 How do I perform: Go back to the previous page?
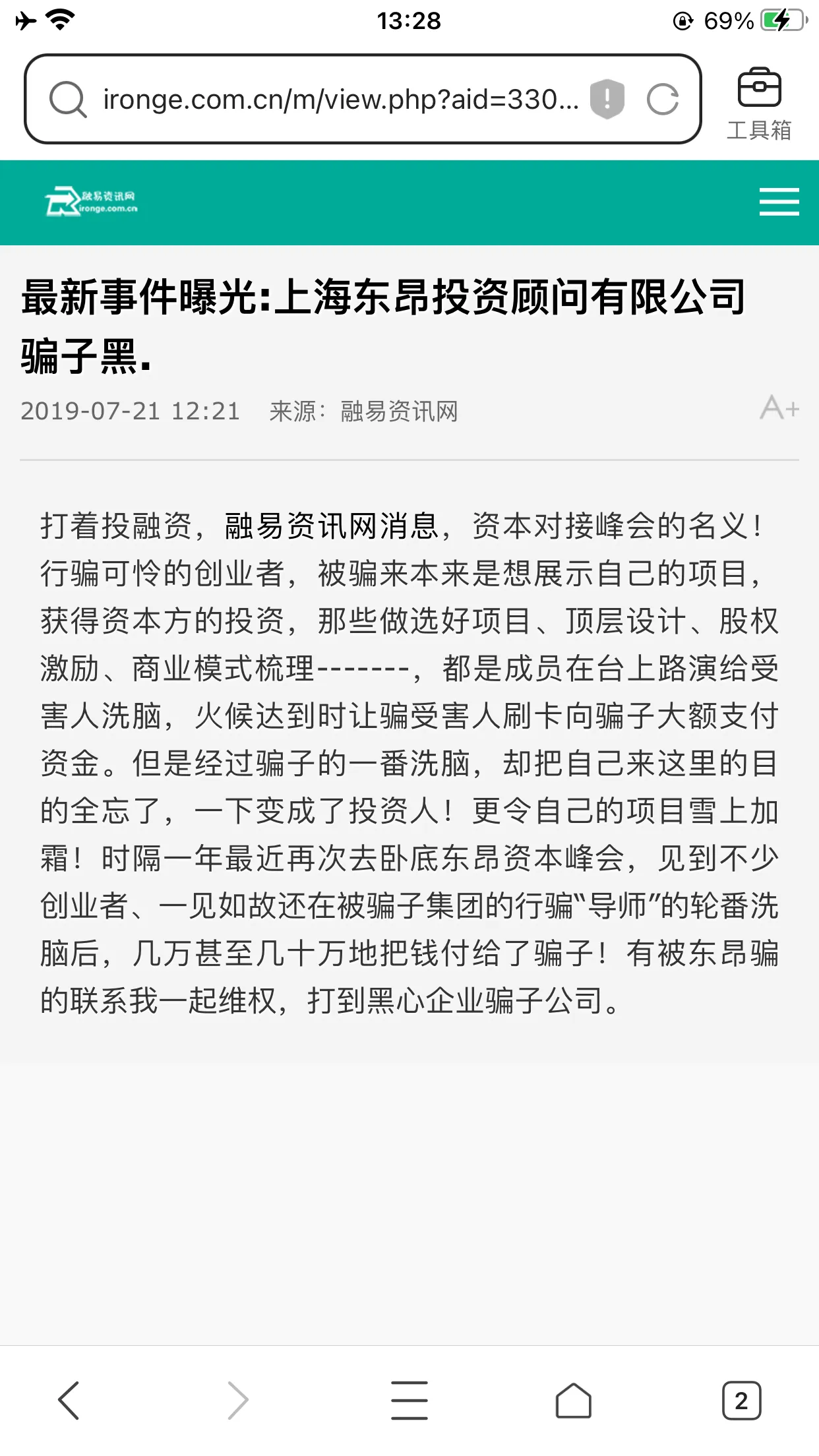pos(69,1400)
